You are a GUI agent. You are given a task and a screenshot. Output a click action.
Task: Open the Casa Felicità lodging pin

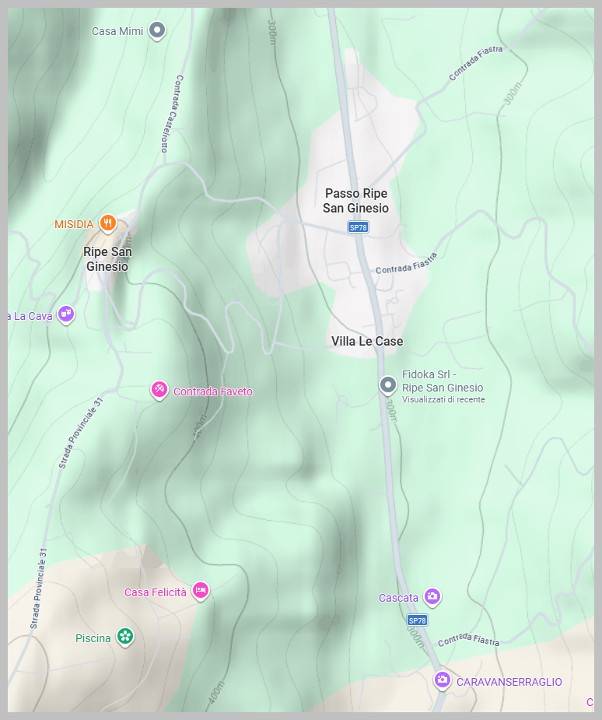point(201,592)
